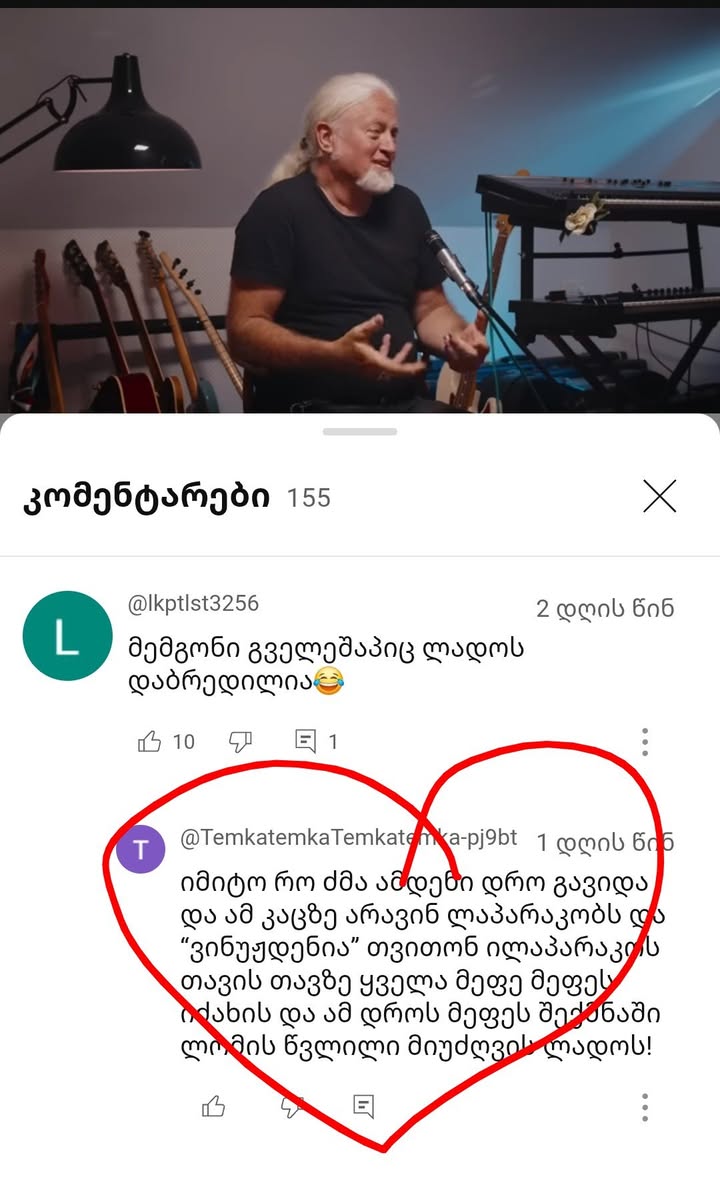Tap the video player to show controls
This screenshot has width=720, height=1183.
(x=360, y=210)
